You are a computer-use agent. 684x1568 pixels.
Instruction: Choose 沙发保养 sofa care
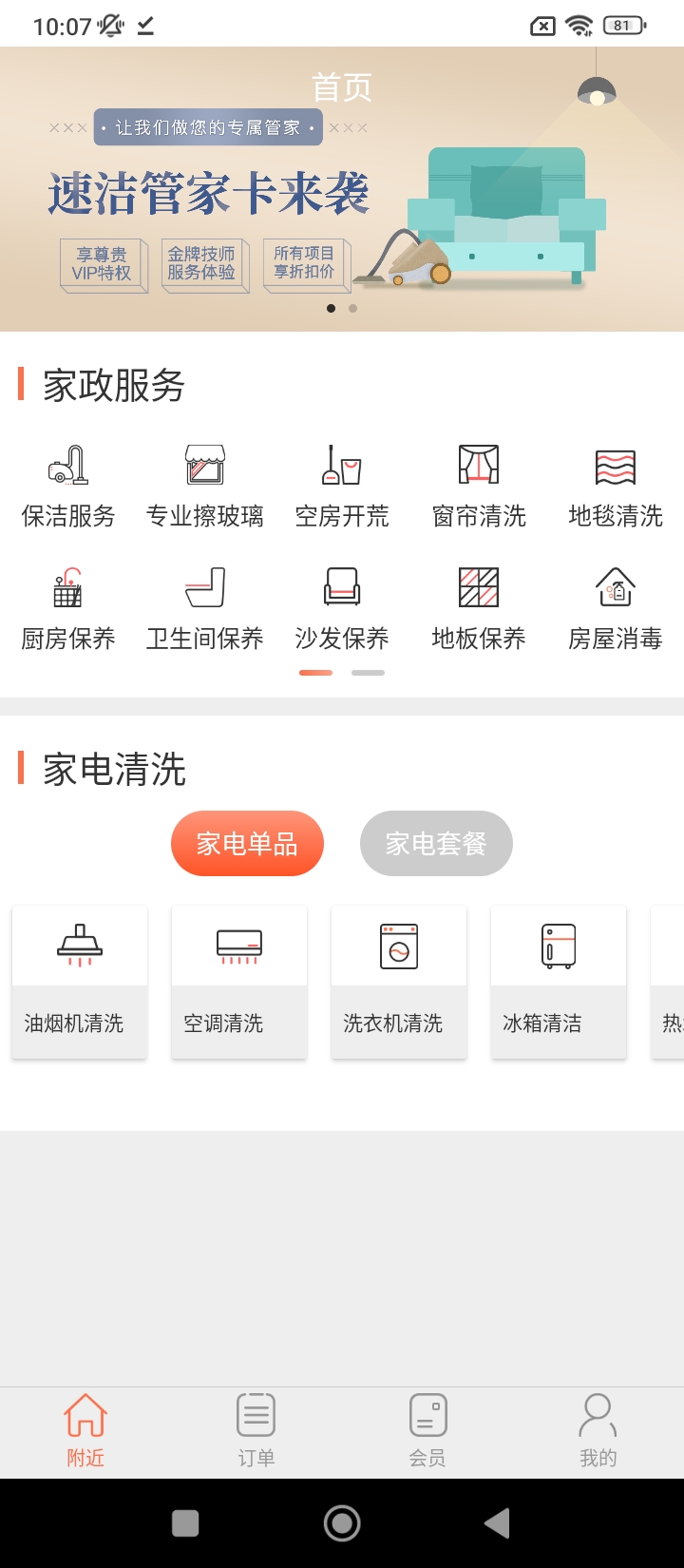[x=342, y=608]
